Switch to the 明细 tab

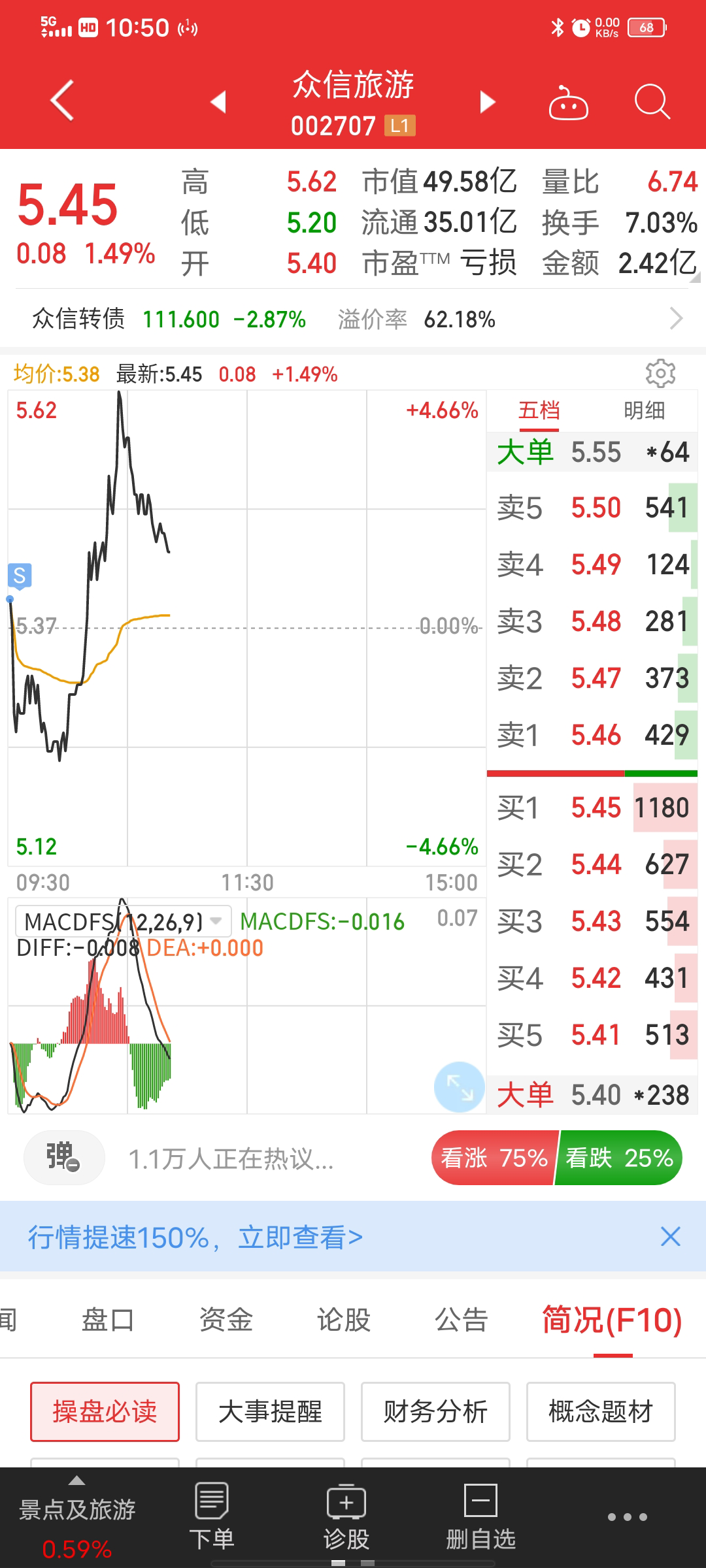[644, 411]
